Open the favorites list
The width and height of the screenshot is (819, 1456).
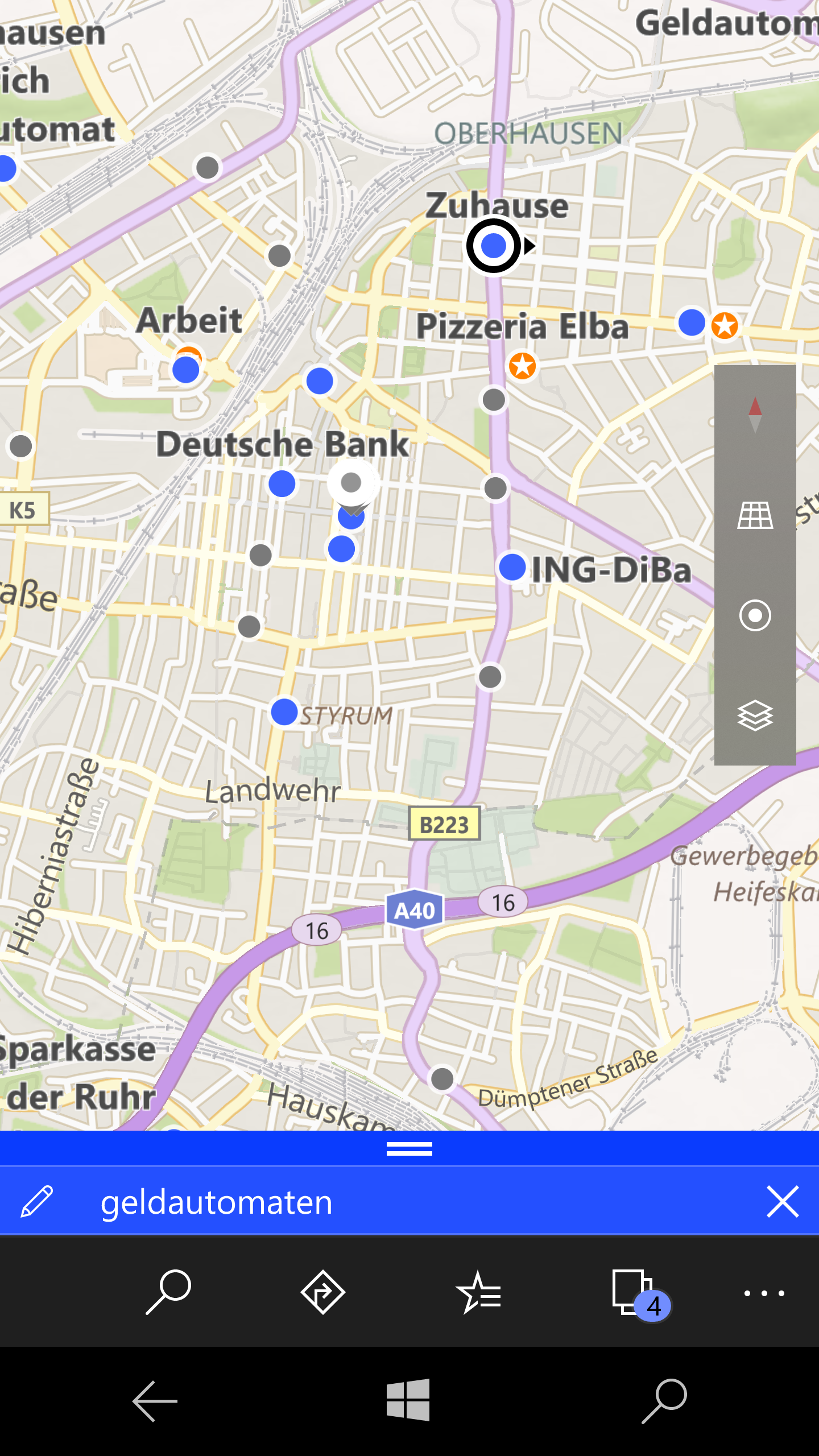click(478, 1293)
